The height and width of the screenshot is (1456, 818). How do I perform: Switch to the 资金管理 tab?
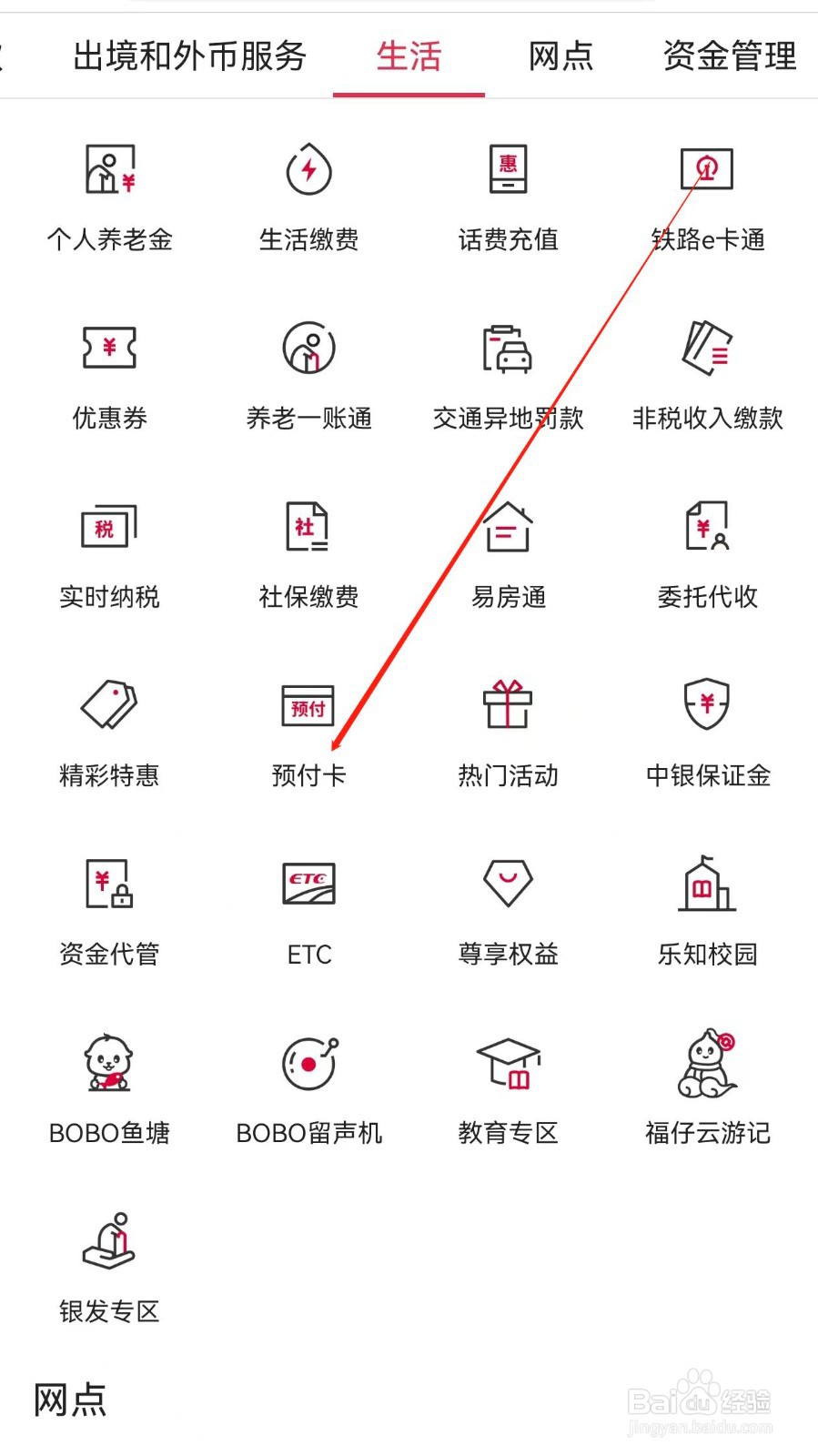point(730,56)
